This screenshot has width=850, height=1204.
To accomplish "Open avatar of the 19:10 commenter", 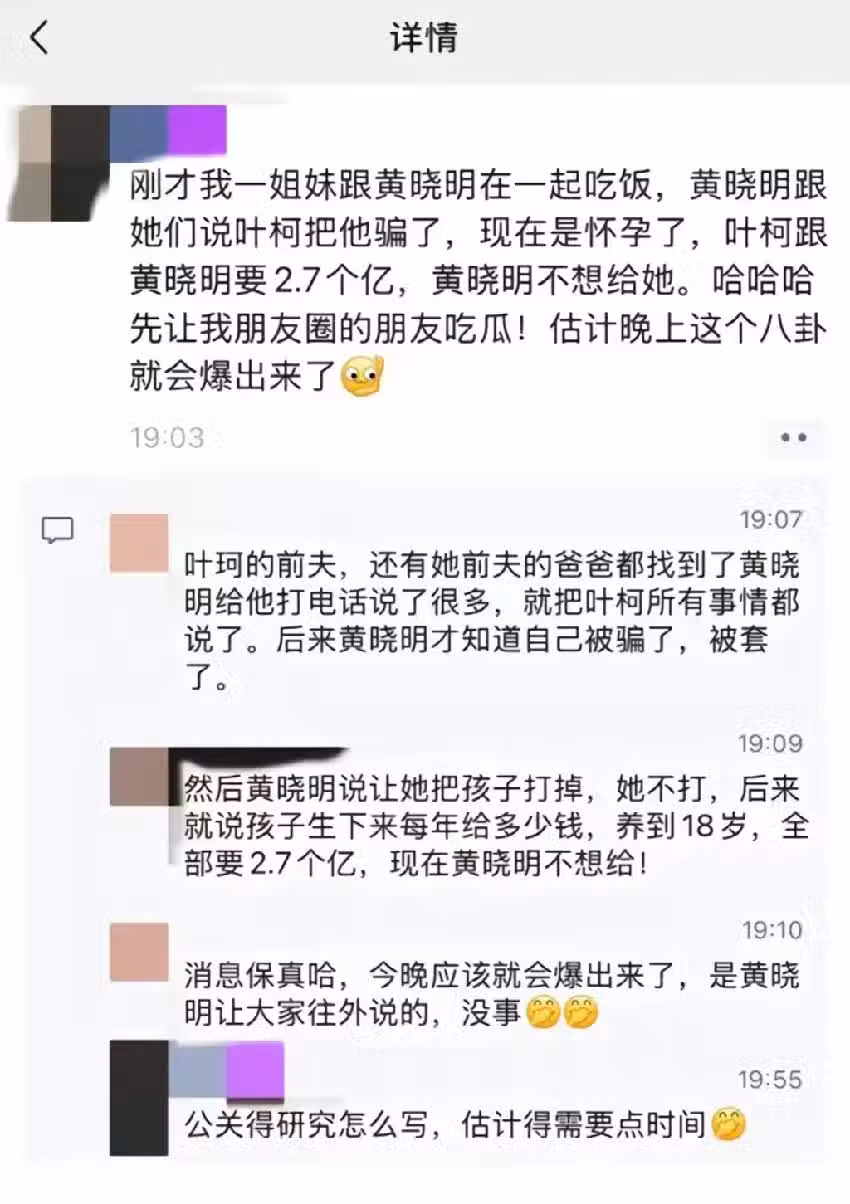I will [x=138, y=951].
